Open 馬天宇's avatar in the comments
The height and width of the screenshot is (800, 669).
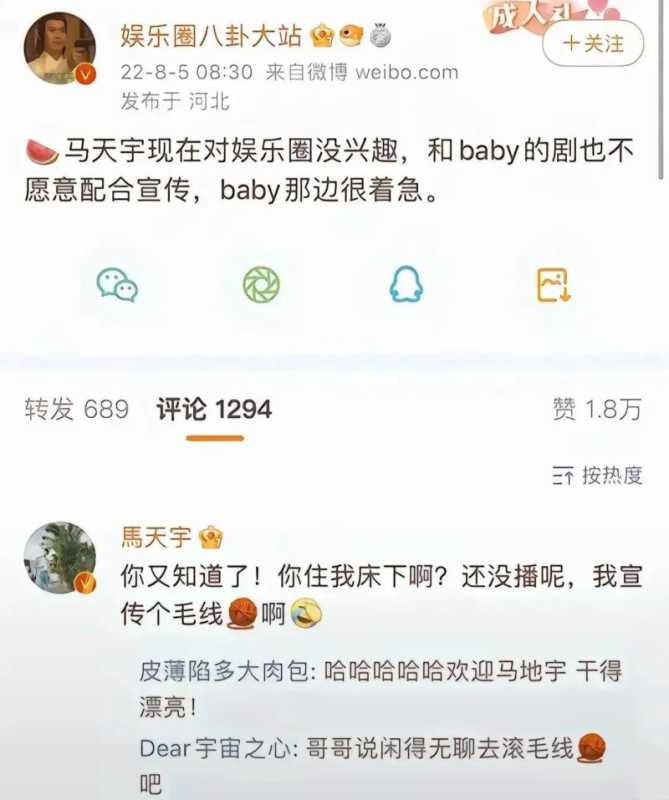click(60, 558)
